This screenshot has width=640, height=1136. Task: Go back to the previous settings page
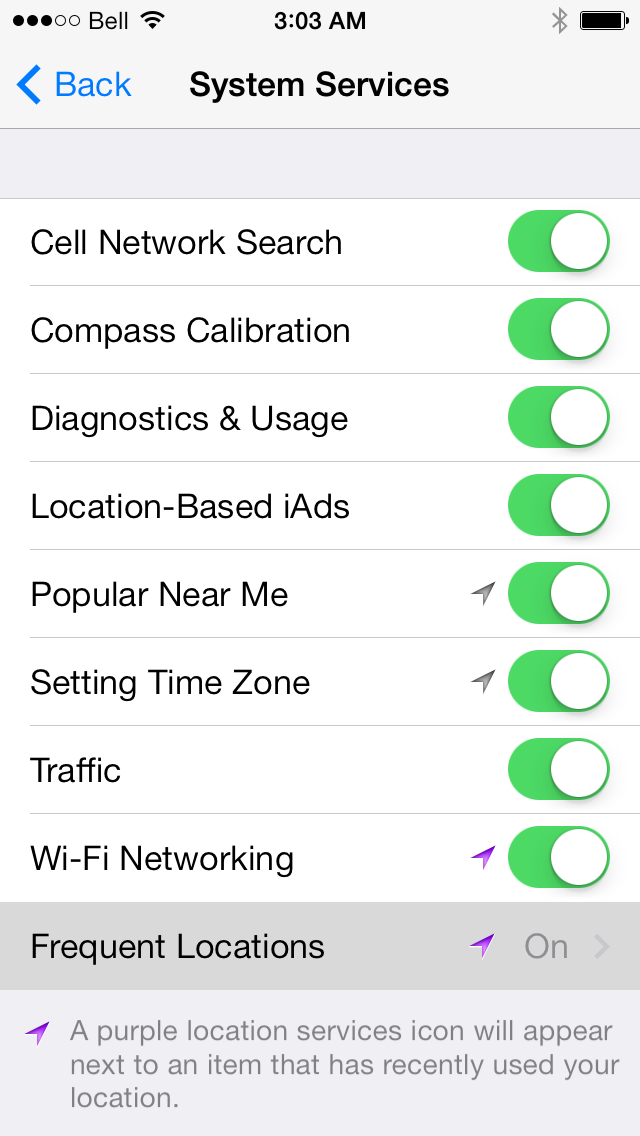pyautogui.click(x=74, y=85)
